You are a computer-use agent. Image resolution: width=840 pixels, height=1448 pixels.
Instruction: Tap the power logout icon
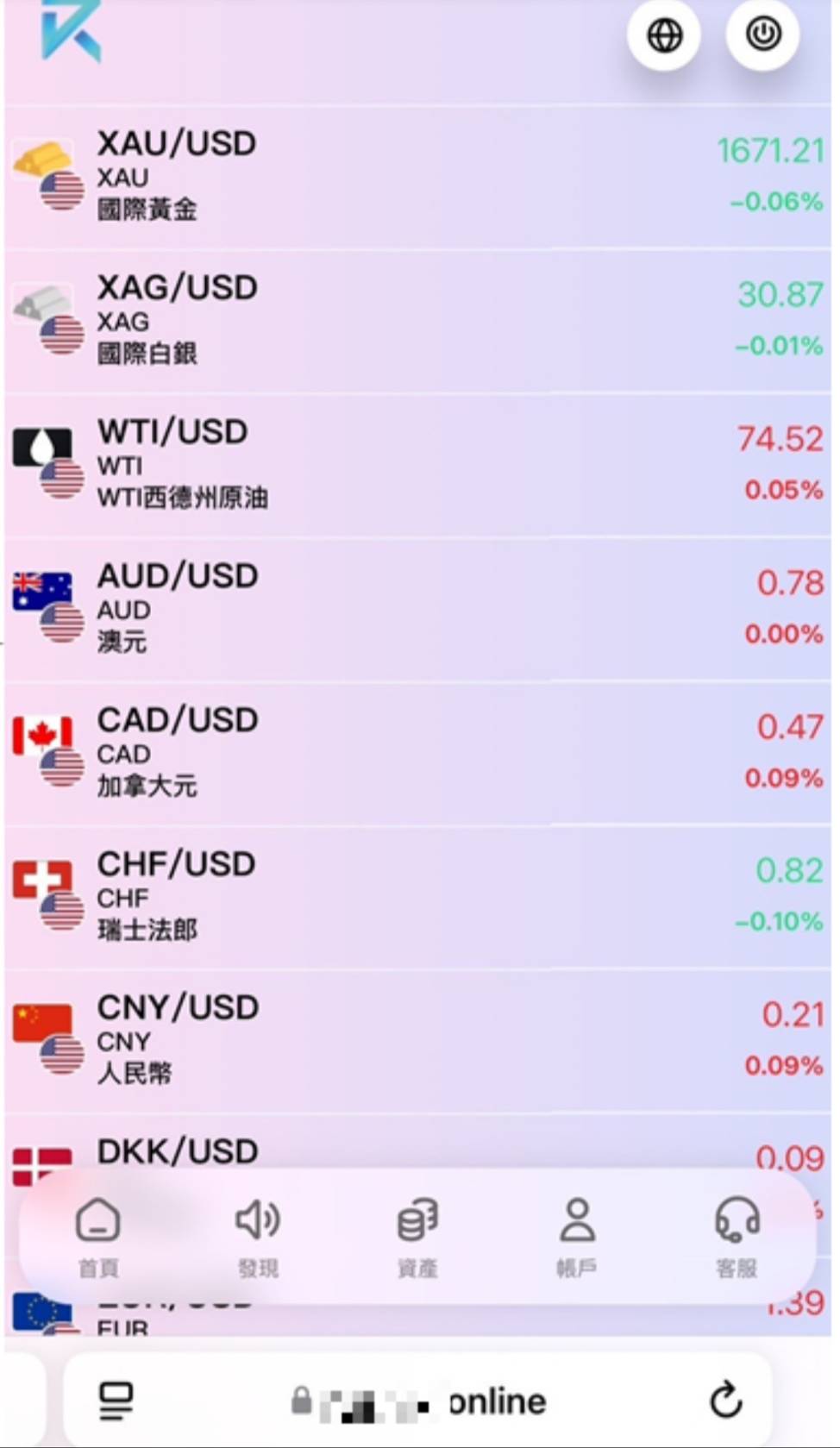762,35
